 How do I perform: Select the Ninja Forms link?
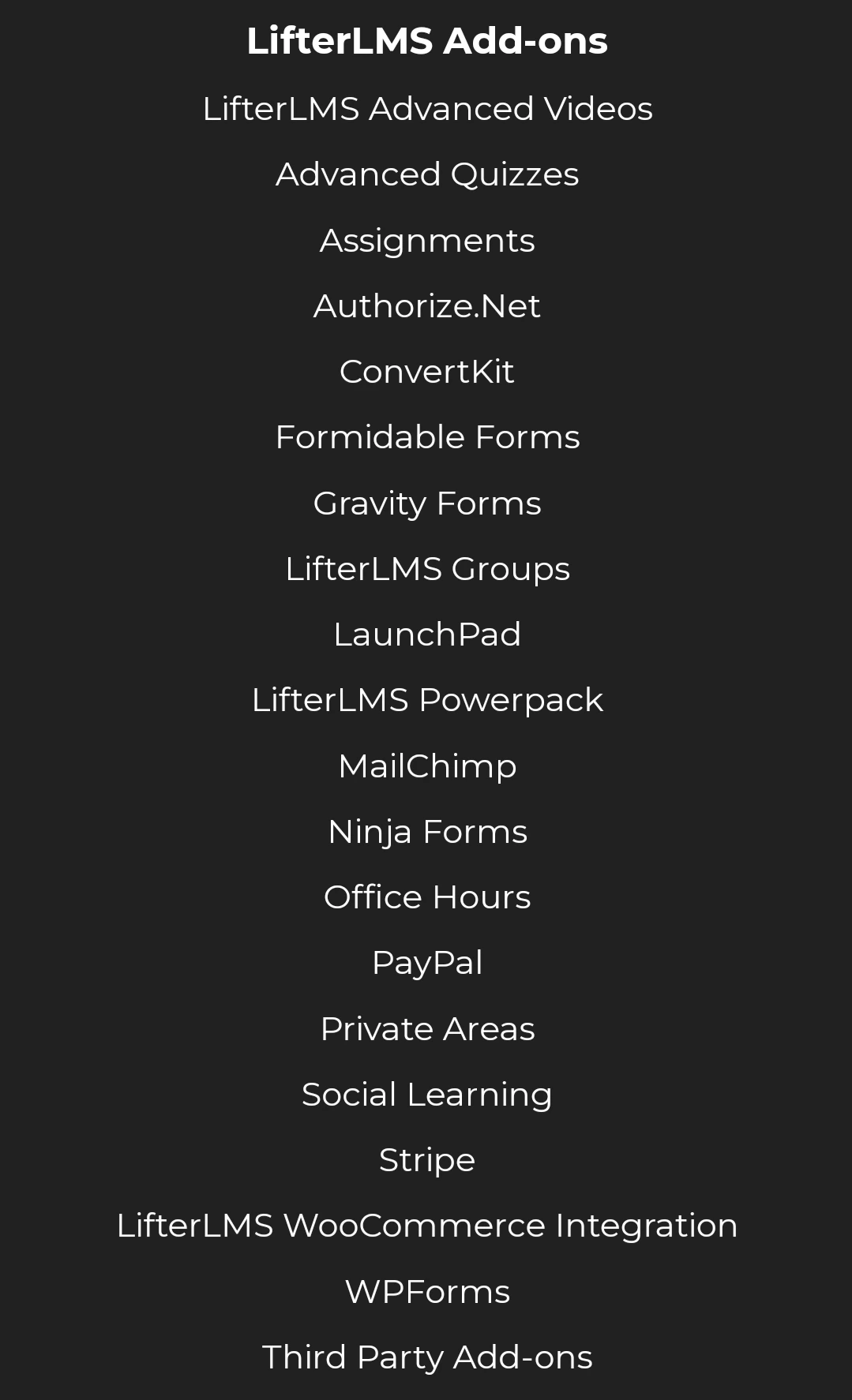point(427,832)
